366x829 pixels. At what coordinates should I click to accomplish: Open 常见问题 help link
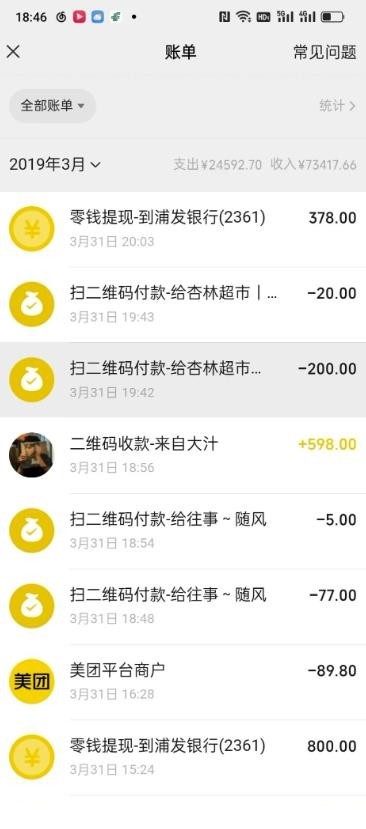[x=325, y=52]
